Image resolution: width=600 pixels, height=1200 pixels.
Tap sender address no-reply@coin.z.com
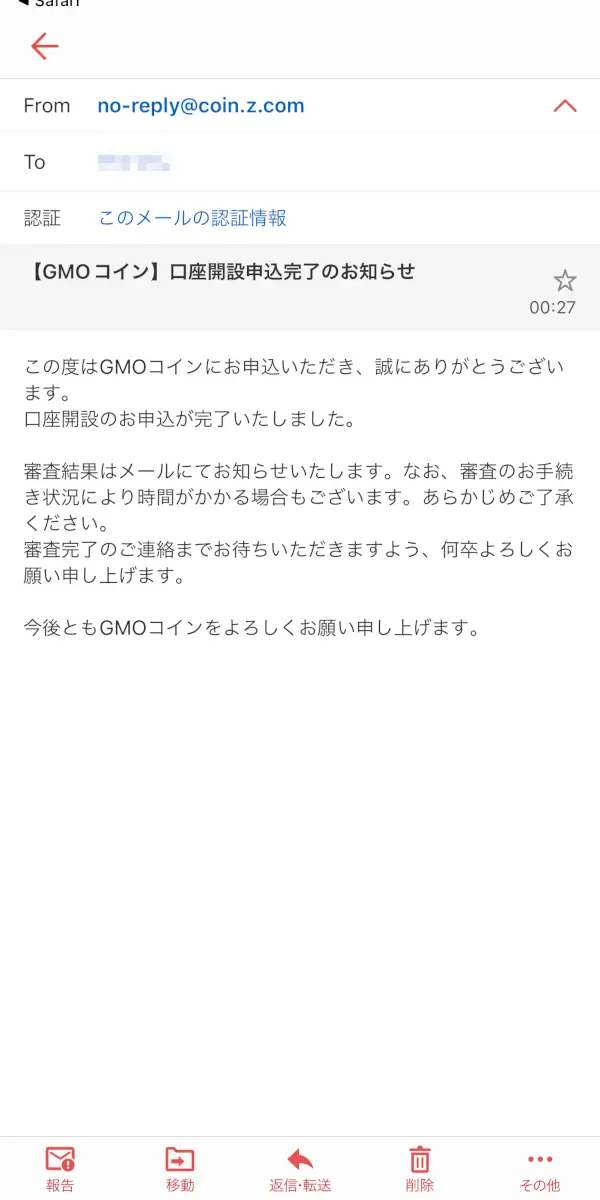(x=201, y=106)
